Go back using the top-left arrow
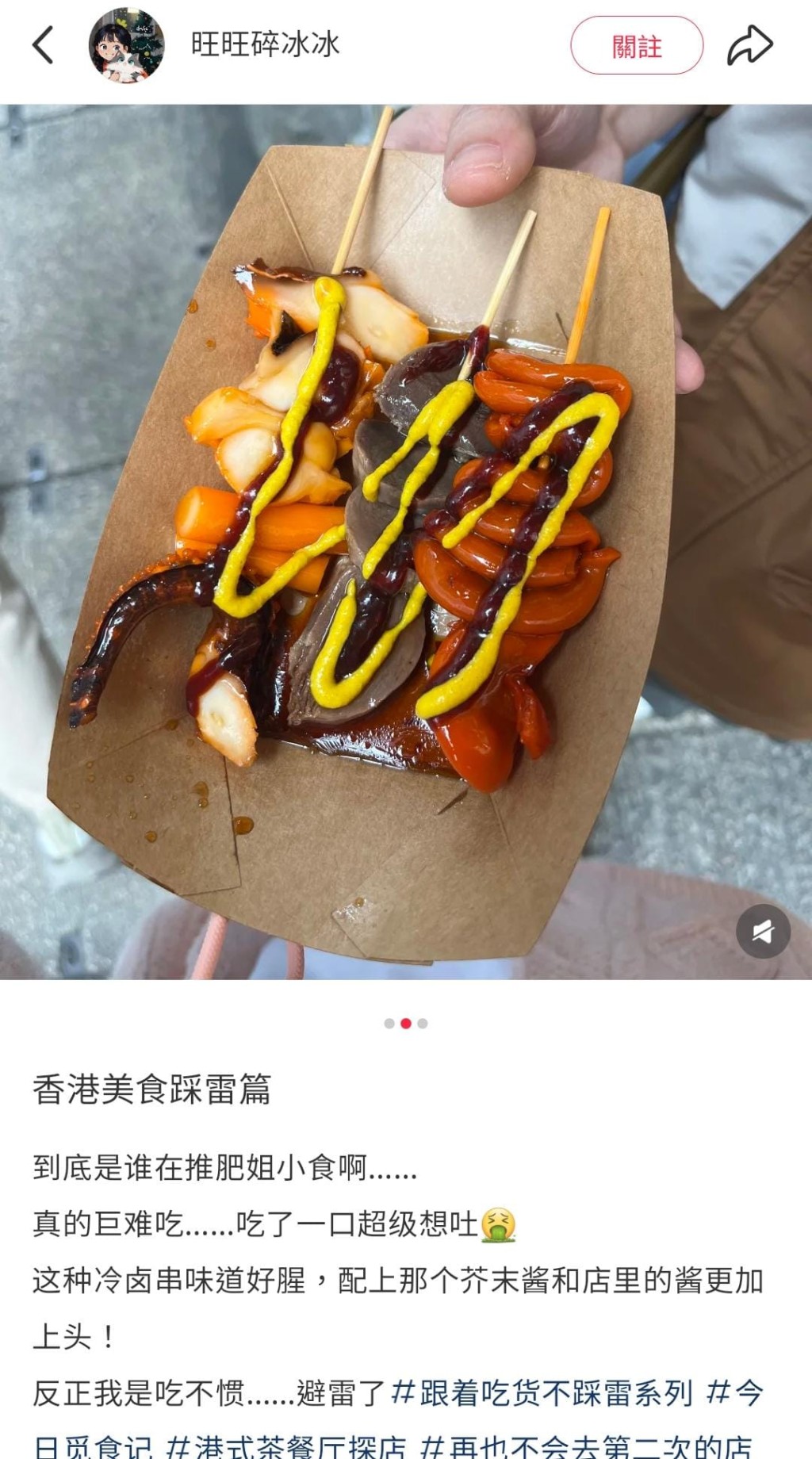The width and height of the screenshot is (812, 1459). click(43, 45)
